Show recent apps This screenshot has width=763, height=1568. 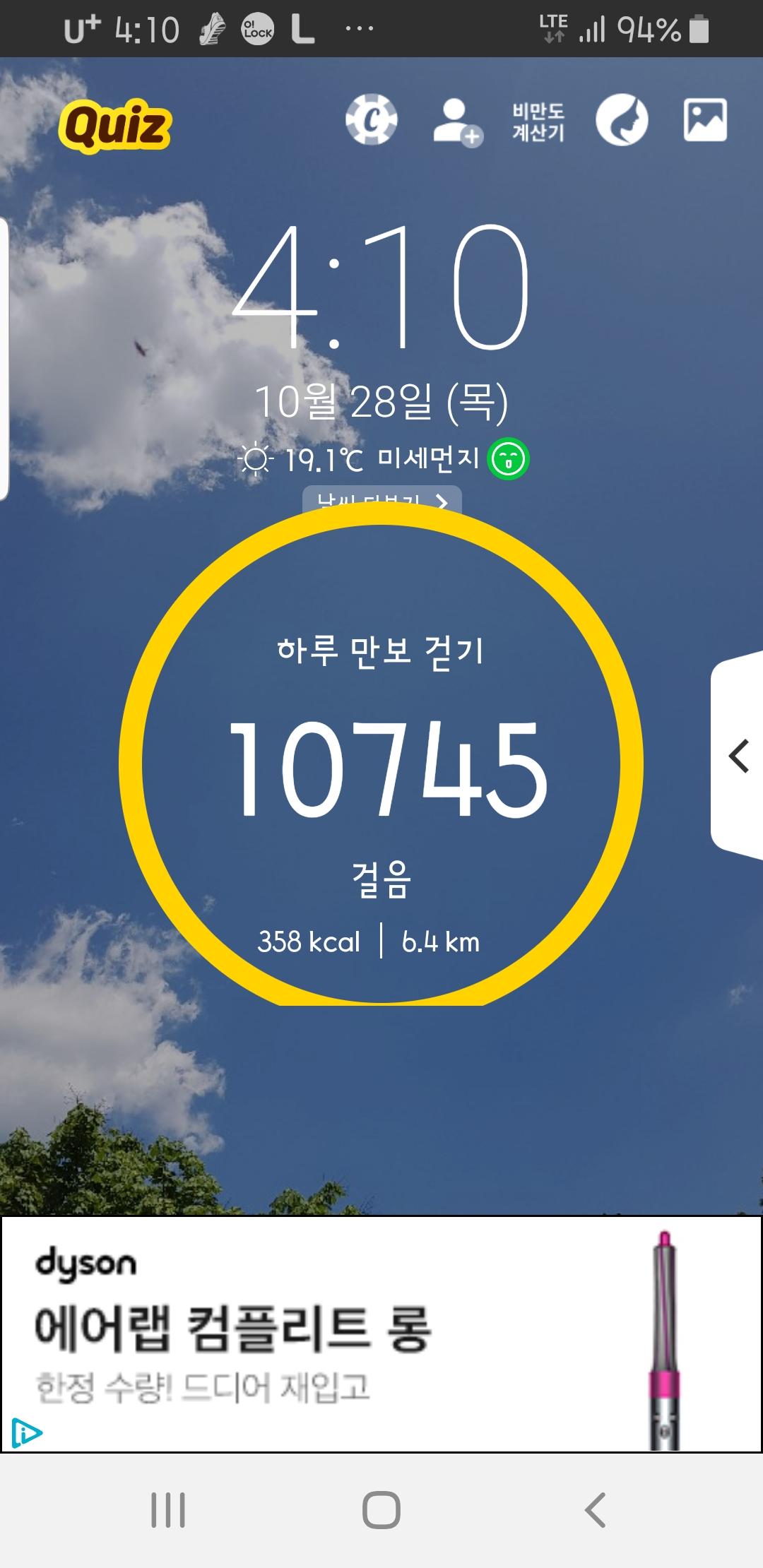168,1510
